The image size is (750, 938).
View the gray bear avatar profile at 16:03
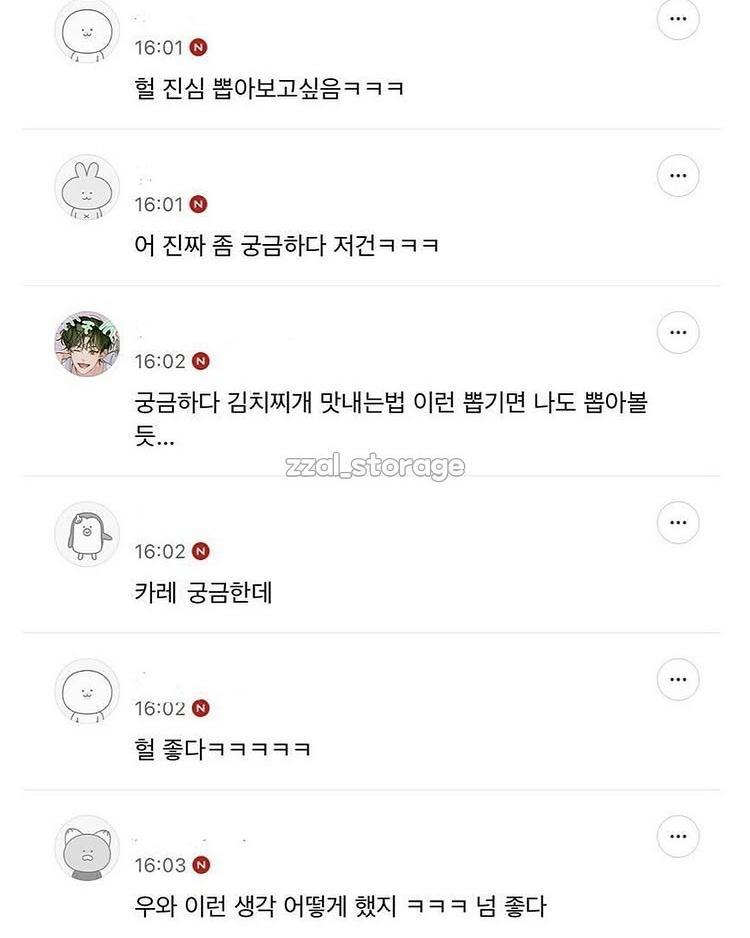click(x=87, y=848)
